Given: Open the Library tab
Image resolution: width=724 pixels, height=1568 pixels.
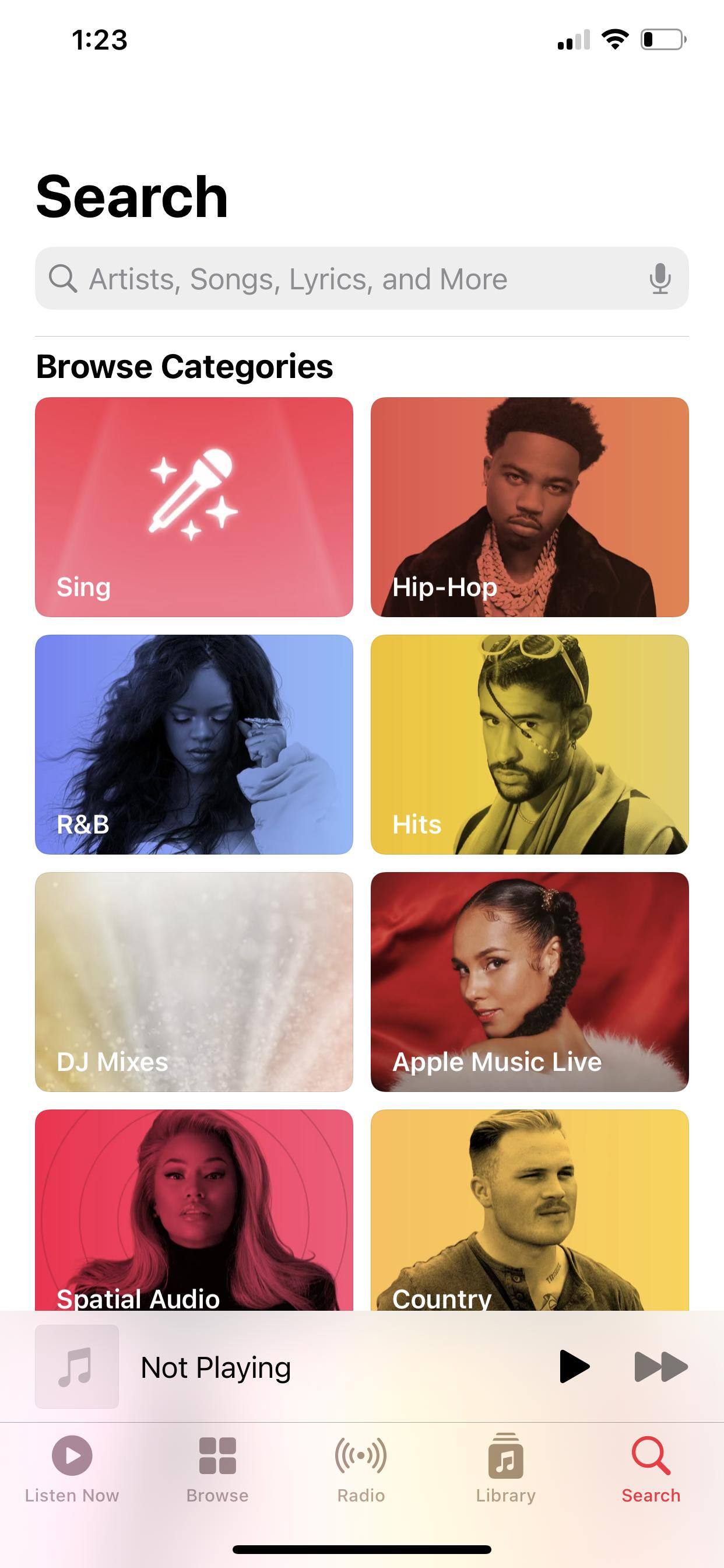Looking at the screenshot, I should (x=505, y=1468).
